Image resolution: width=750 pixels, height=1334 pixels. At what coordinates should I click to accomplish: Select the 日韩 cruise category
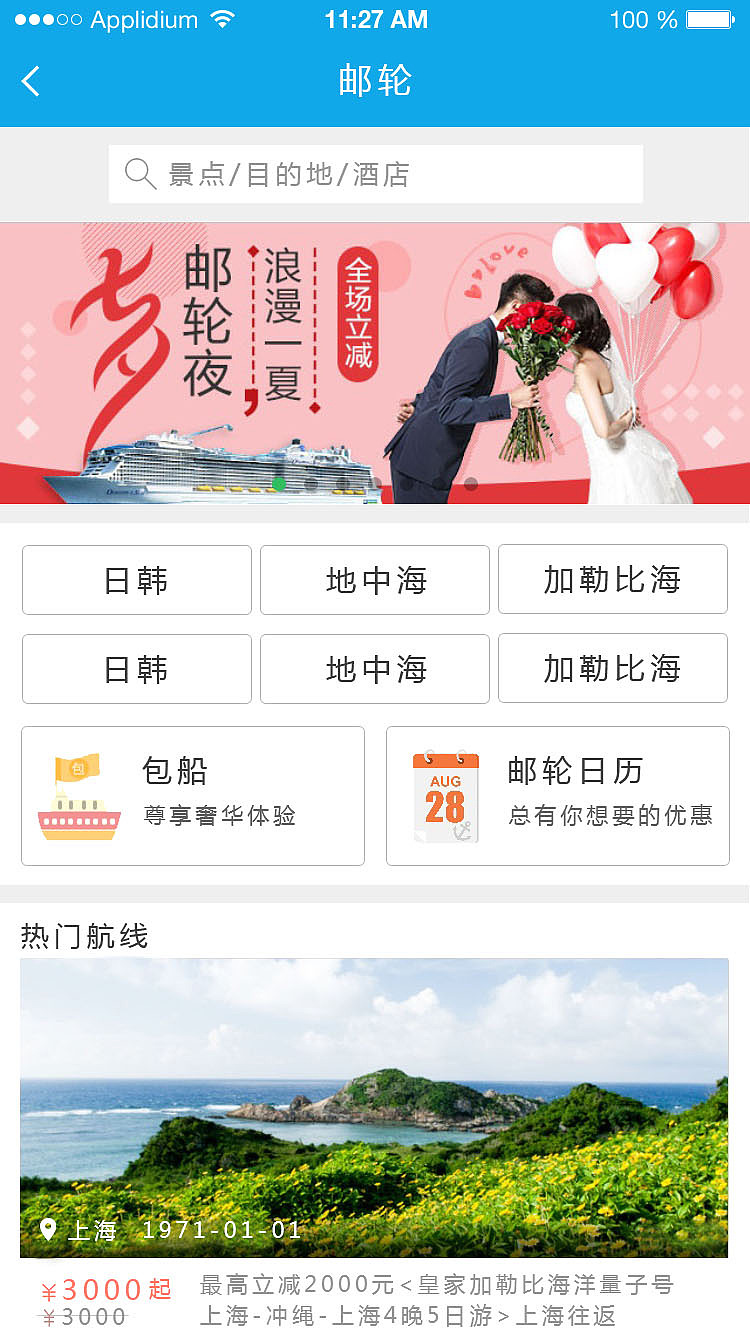coord(136,580)
